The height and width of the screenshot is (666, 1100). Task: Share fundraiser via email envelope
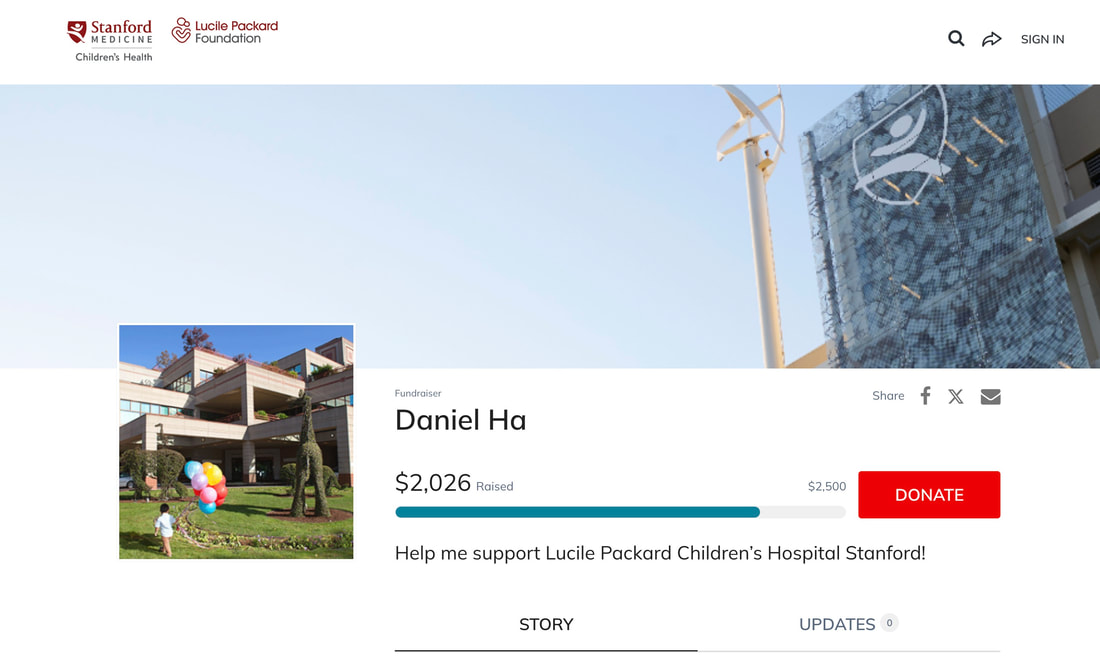[990, 396]
